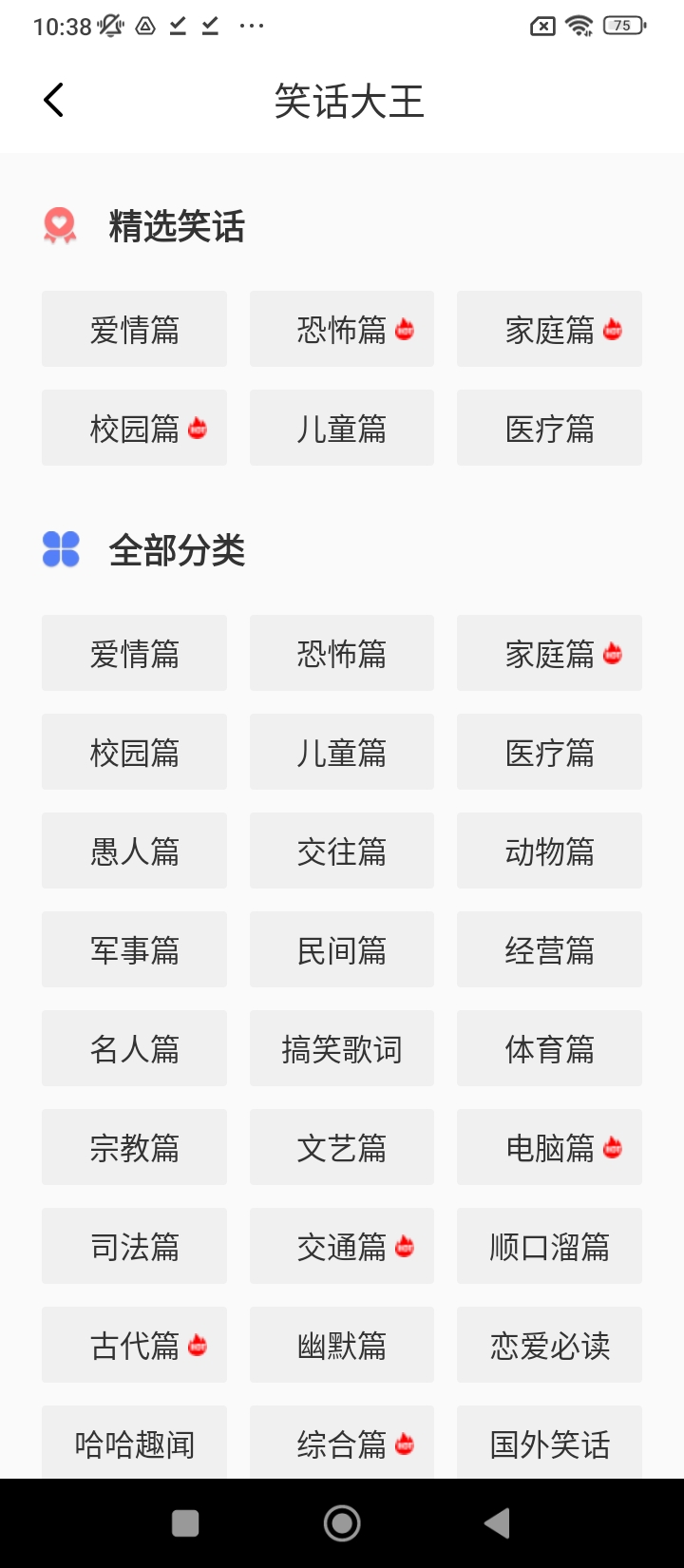Open the 宗教篇 category
This screenshot has height=1568, width=684.
pos(134,1148)
